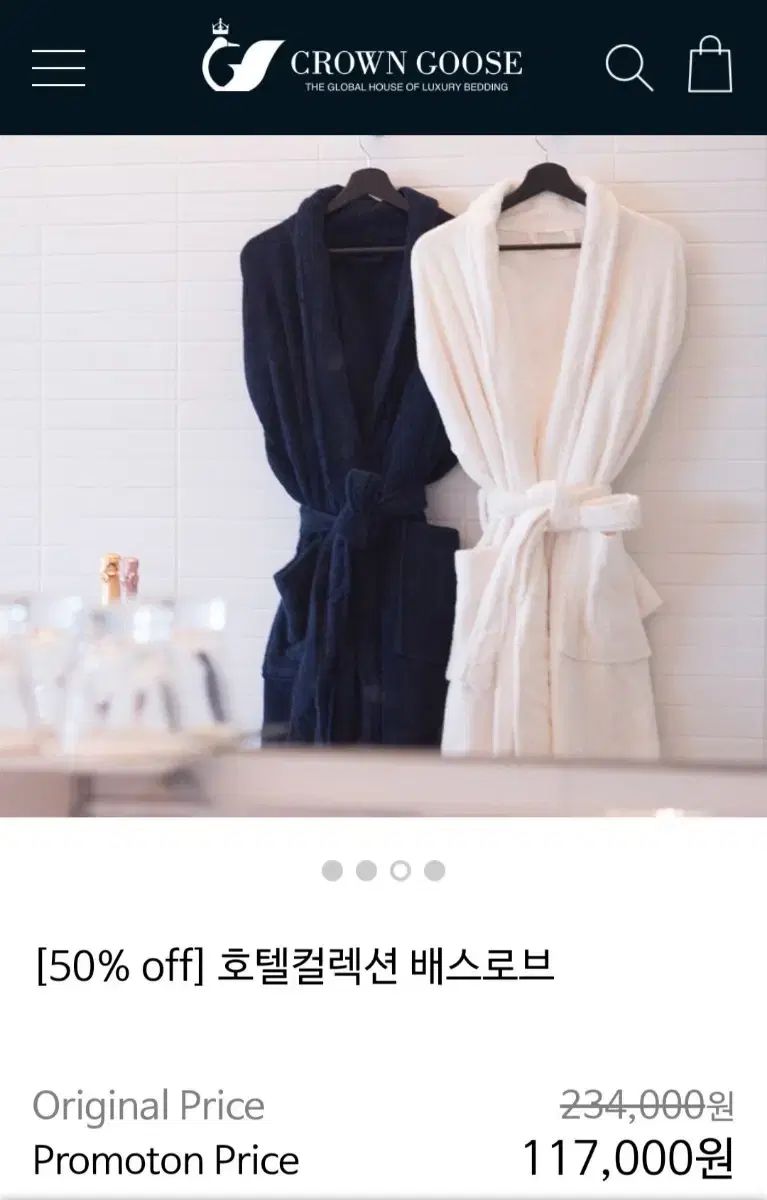Viewport: 767px width, 1200px height.
Task: Jump to the first product image dot
Action: [x=332, y=871]
